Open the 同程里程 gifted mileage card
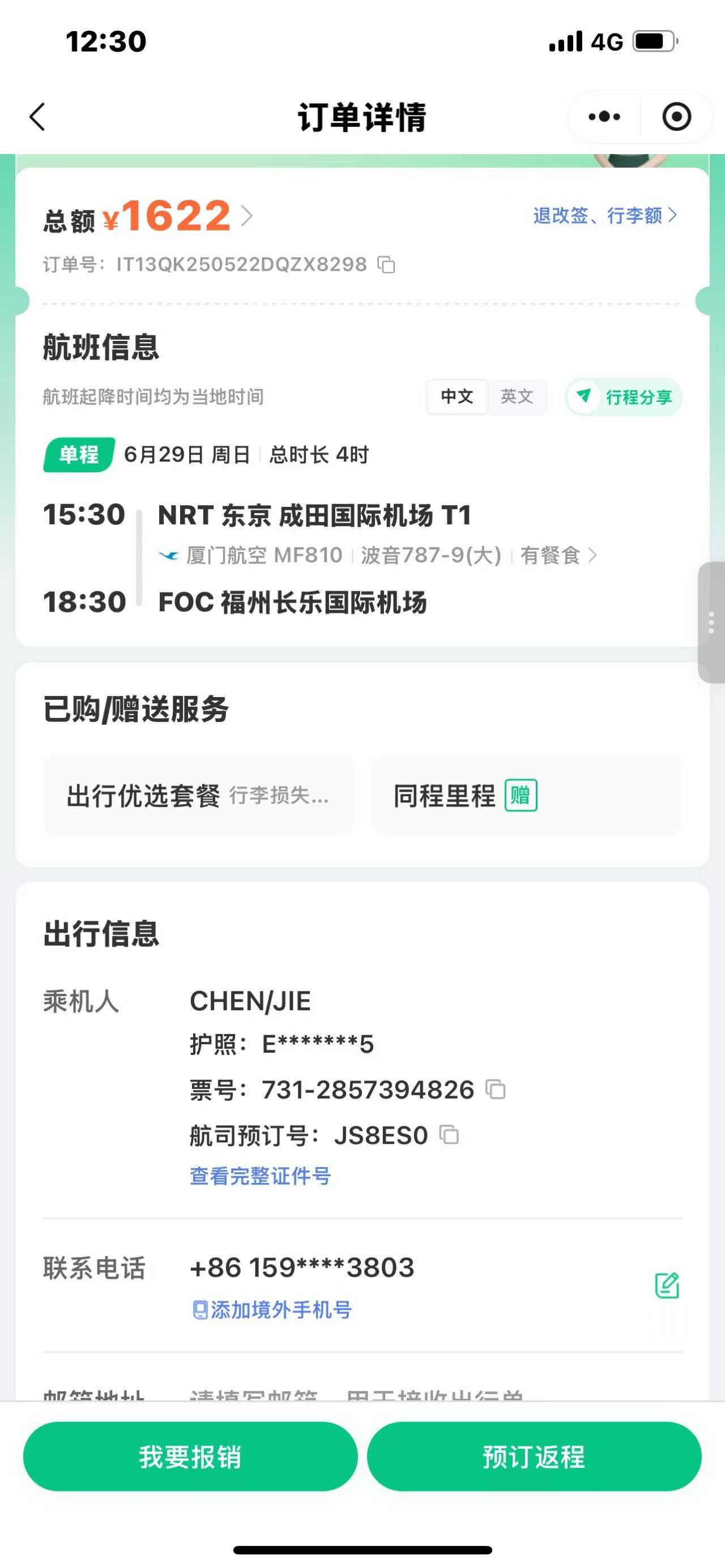The image size is (725, 1568). 526,796
